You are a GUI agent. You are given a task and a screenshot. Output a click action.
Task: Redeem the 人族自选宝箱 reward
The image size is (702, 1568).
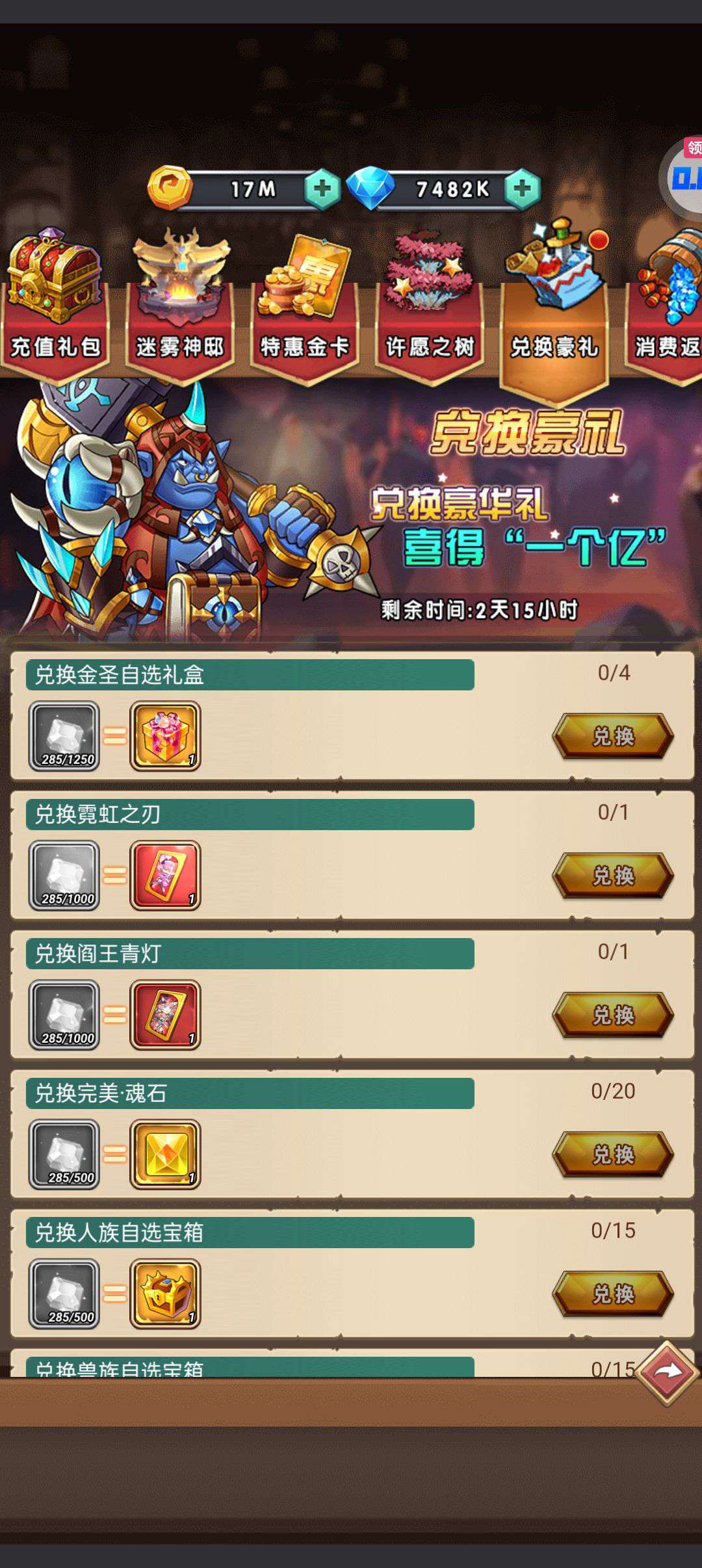click(613, 1294)
